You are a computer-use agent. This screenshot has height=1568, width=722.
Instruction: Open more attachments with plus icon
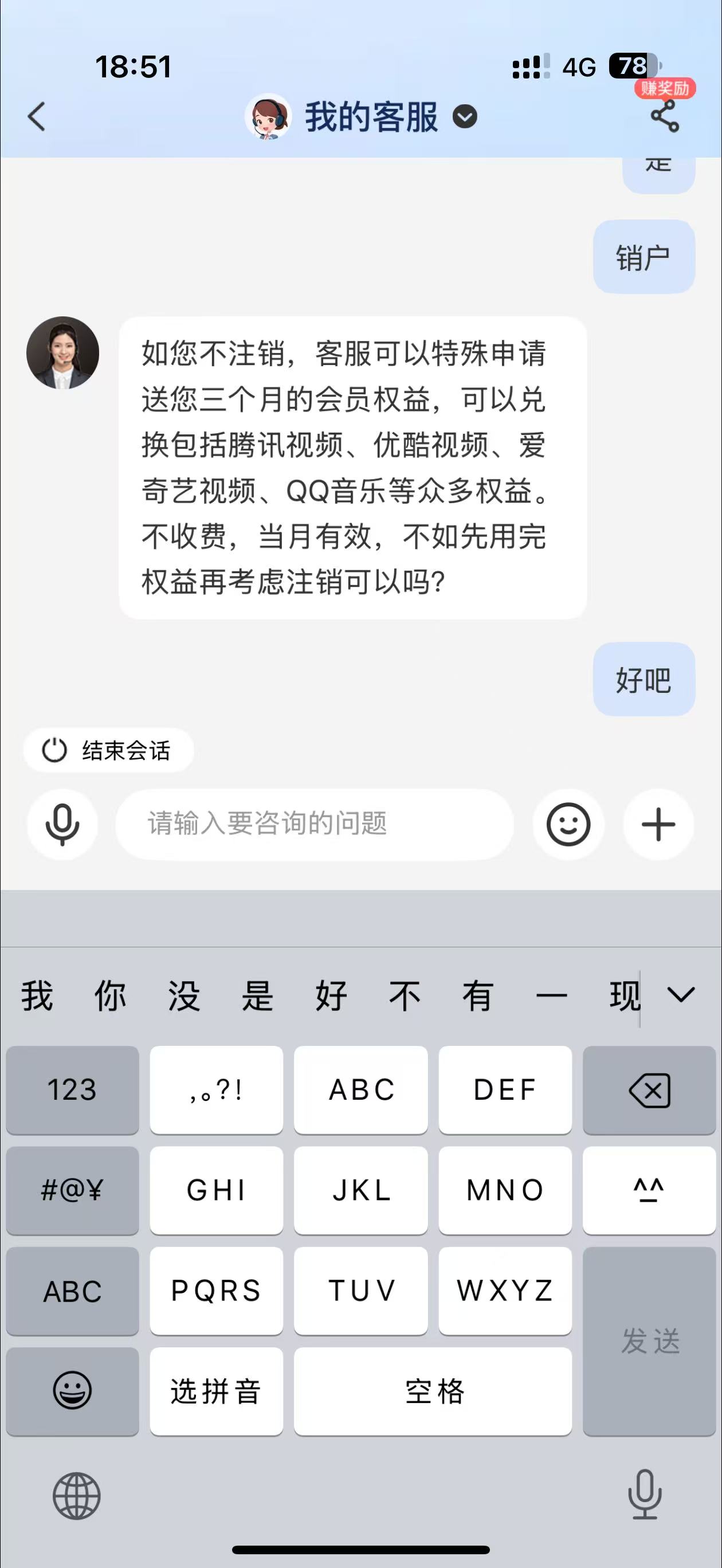658,824
